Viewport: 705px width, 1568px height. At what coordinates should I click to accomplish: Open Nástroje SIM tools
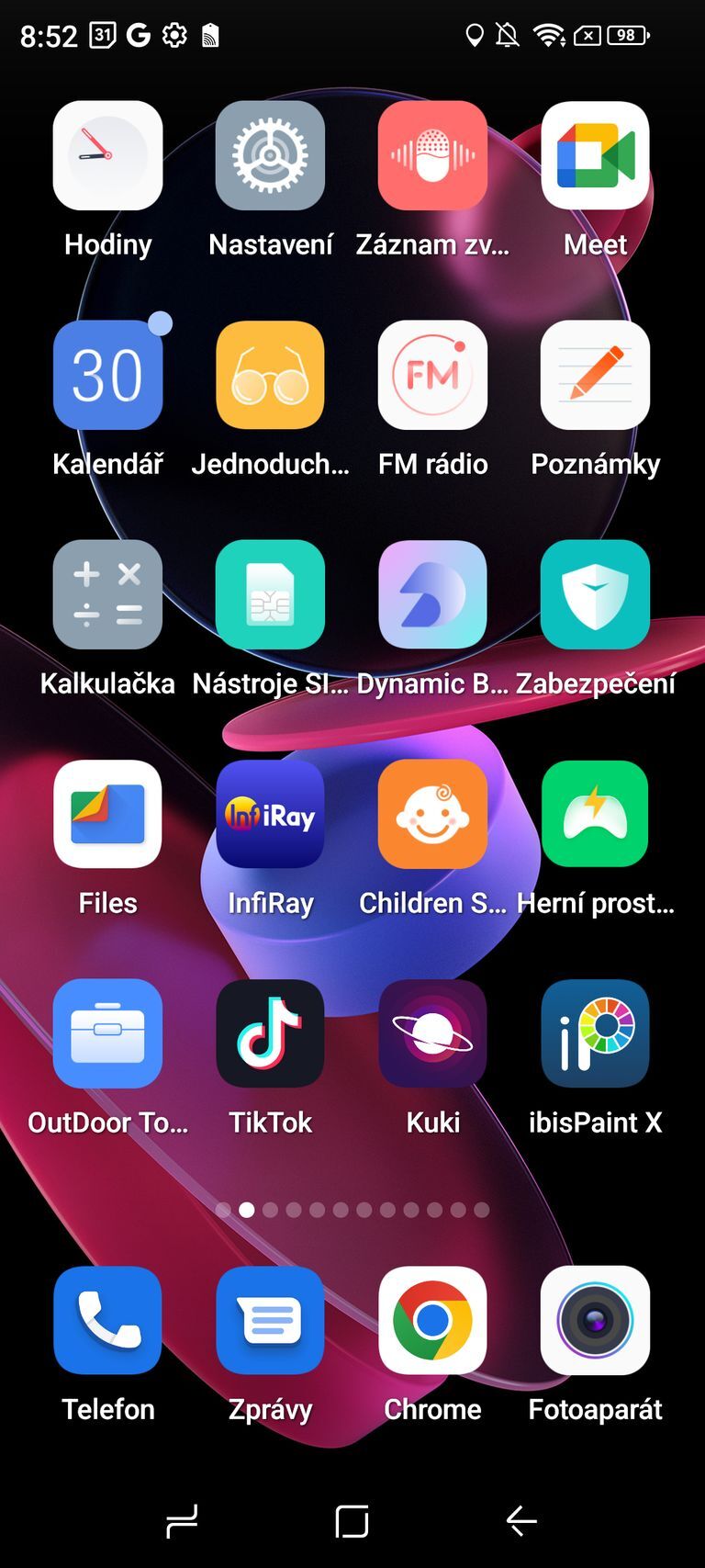click(x=270, y=594)
